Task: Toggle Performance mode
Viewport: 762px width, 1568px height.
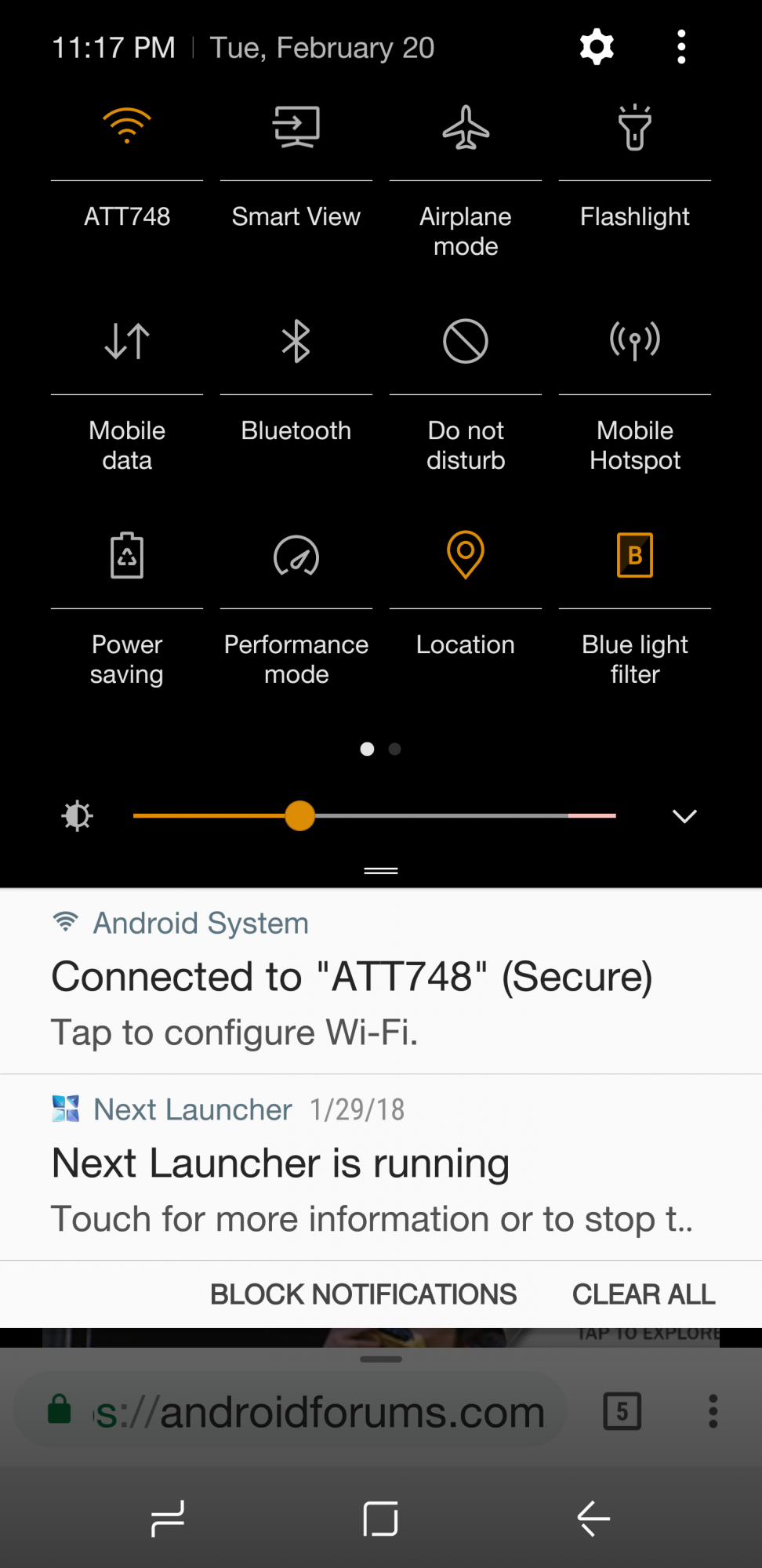Action: tap(296, 555)
